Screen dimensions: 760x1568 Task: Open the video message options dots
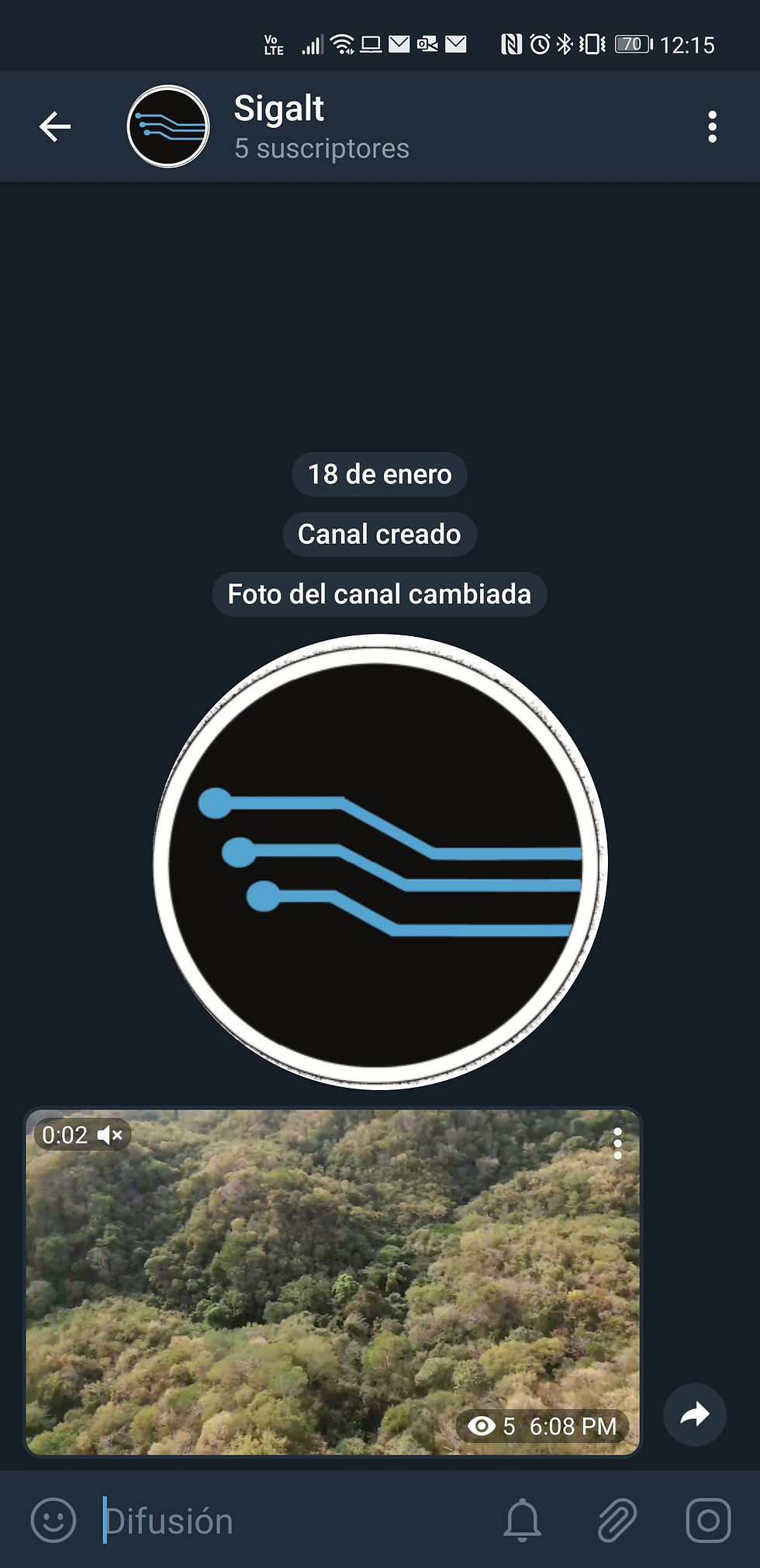click(x=617, y=1144)
